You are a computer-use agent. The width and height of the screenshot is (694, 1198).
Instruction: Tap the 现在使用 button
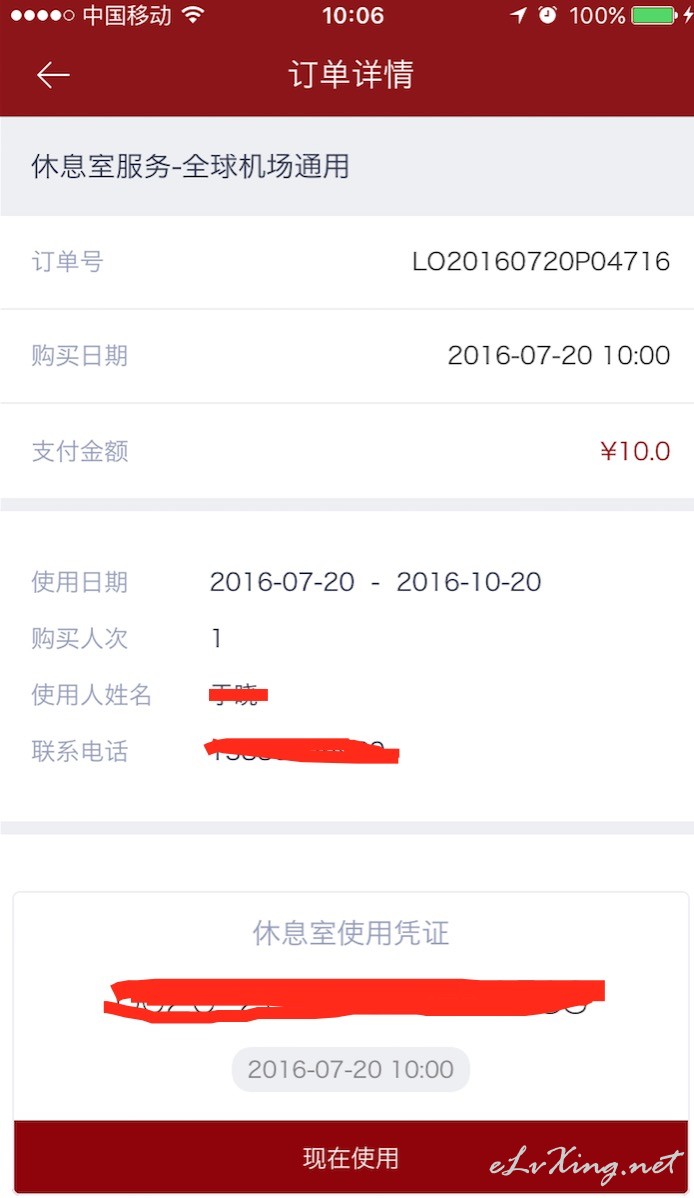351,1158
